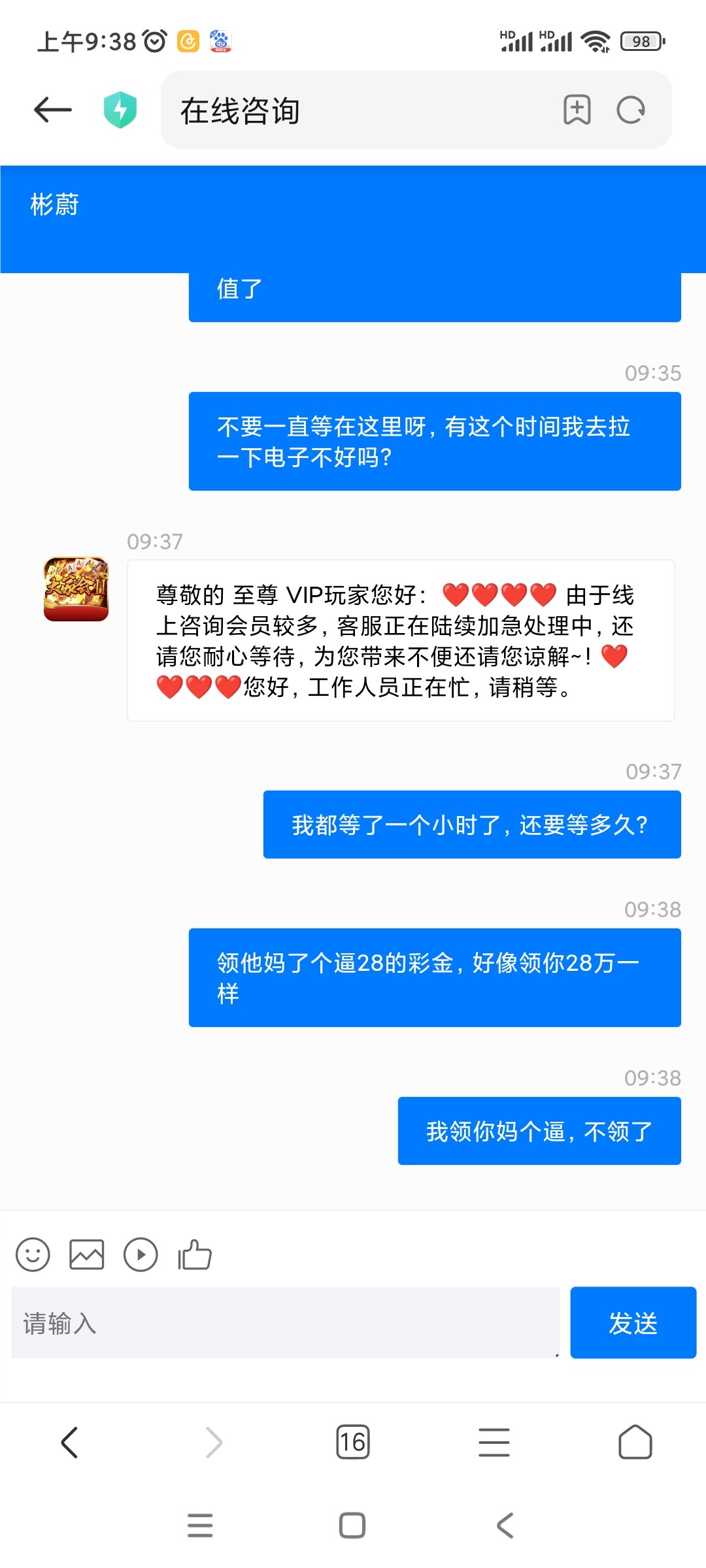This screenshot has height=1568, width=706.
Task: Tap the 在线咨询 address bar
Action: tap(353, 110)
